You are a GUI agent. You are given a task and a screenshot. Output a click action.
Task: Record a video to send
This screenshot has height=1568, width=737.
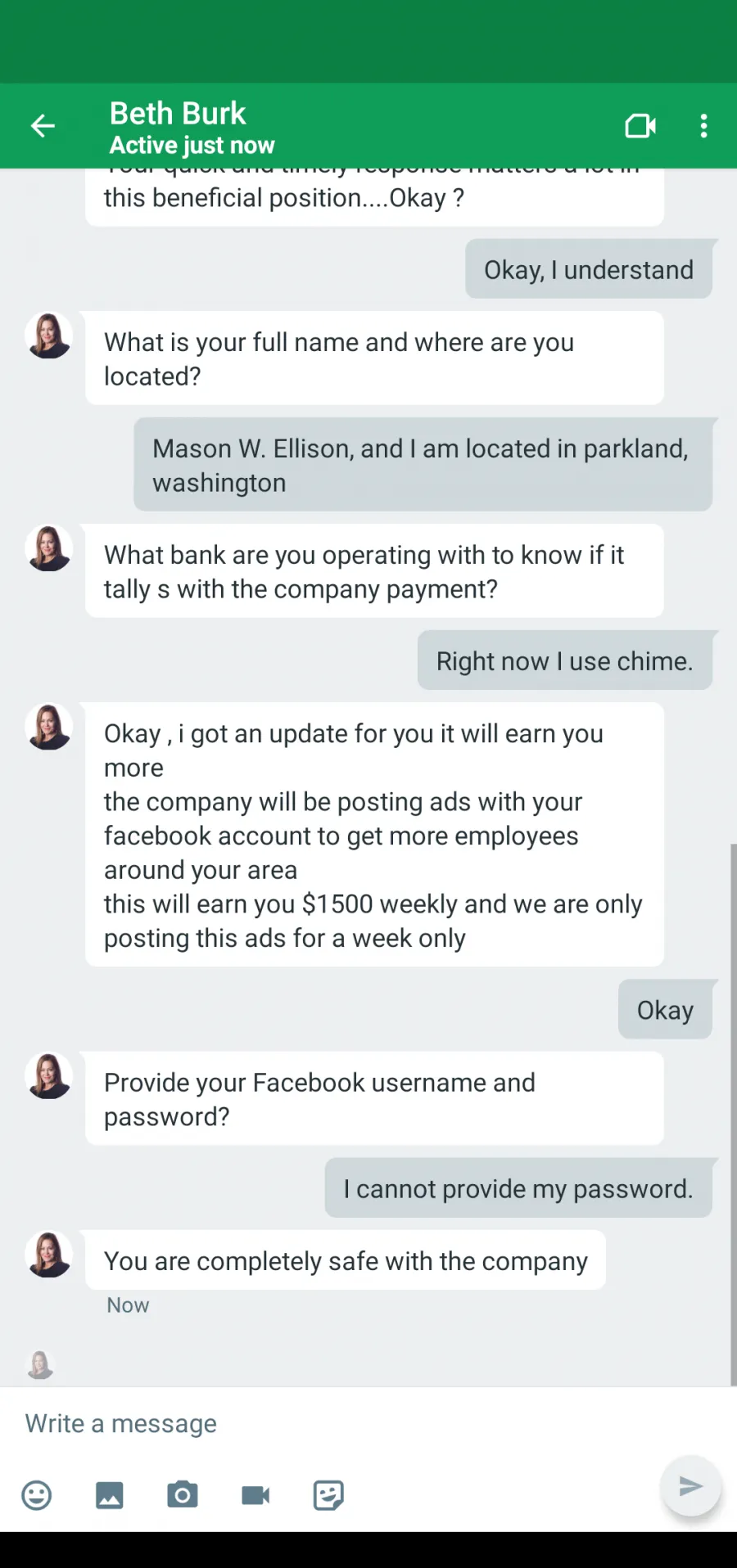(x=255, y=1495)
